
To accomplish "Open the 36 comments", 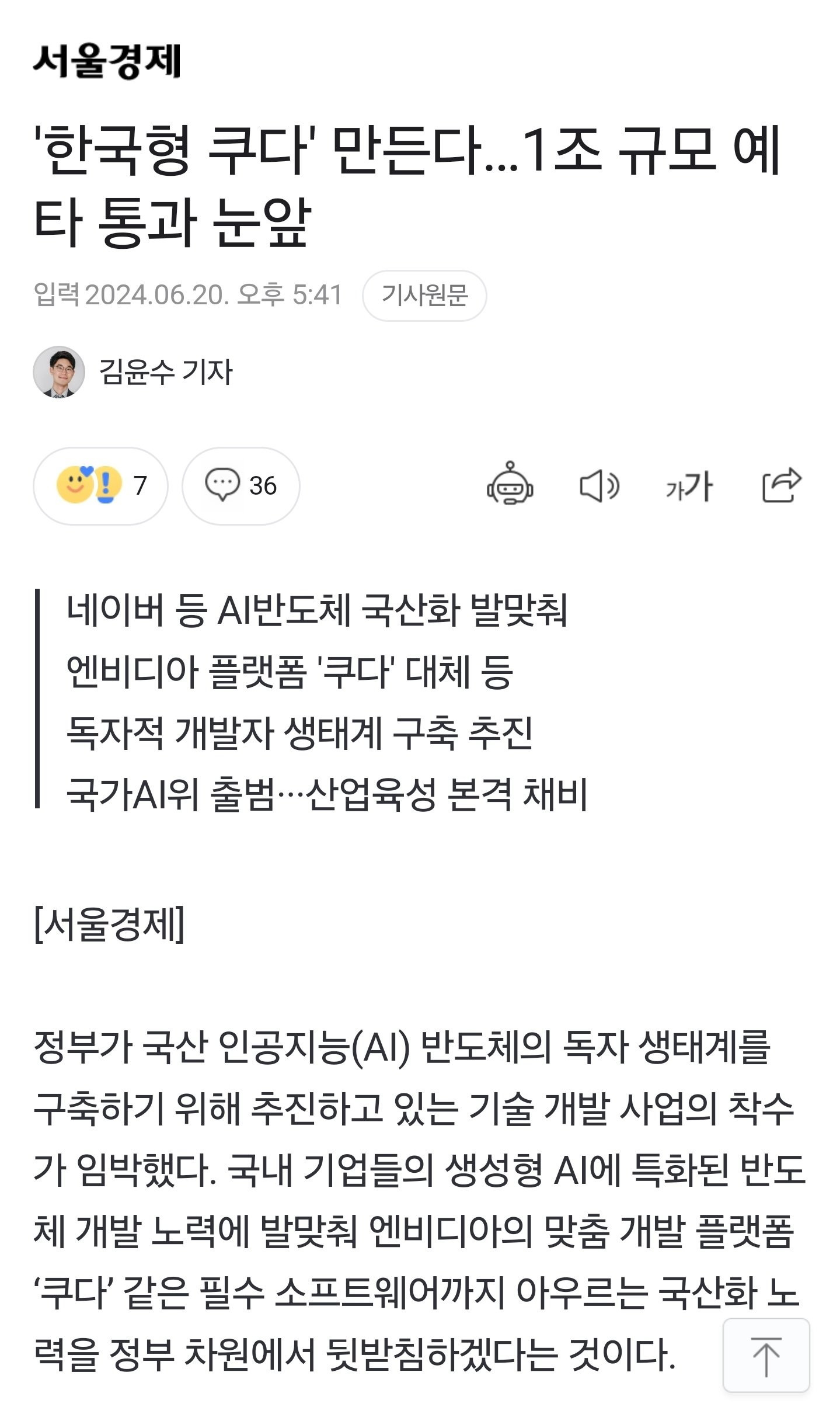I will [241, 486].
